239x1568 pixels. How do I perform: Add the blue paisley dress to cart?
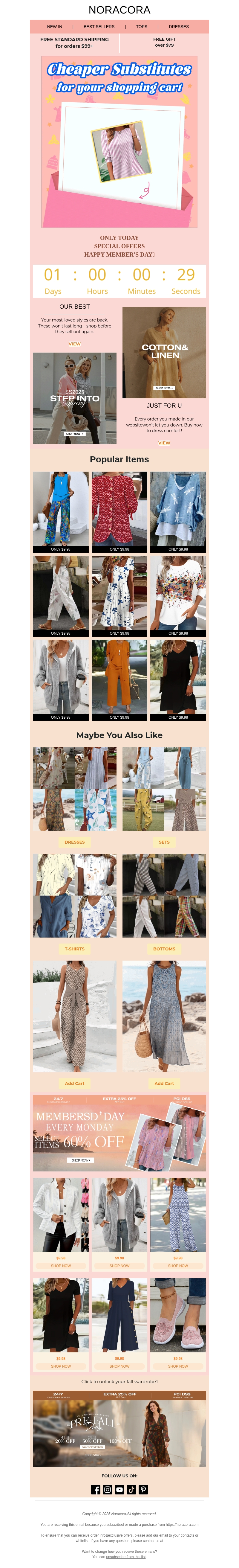click(164, 1083)
